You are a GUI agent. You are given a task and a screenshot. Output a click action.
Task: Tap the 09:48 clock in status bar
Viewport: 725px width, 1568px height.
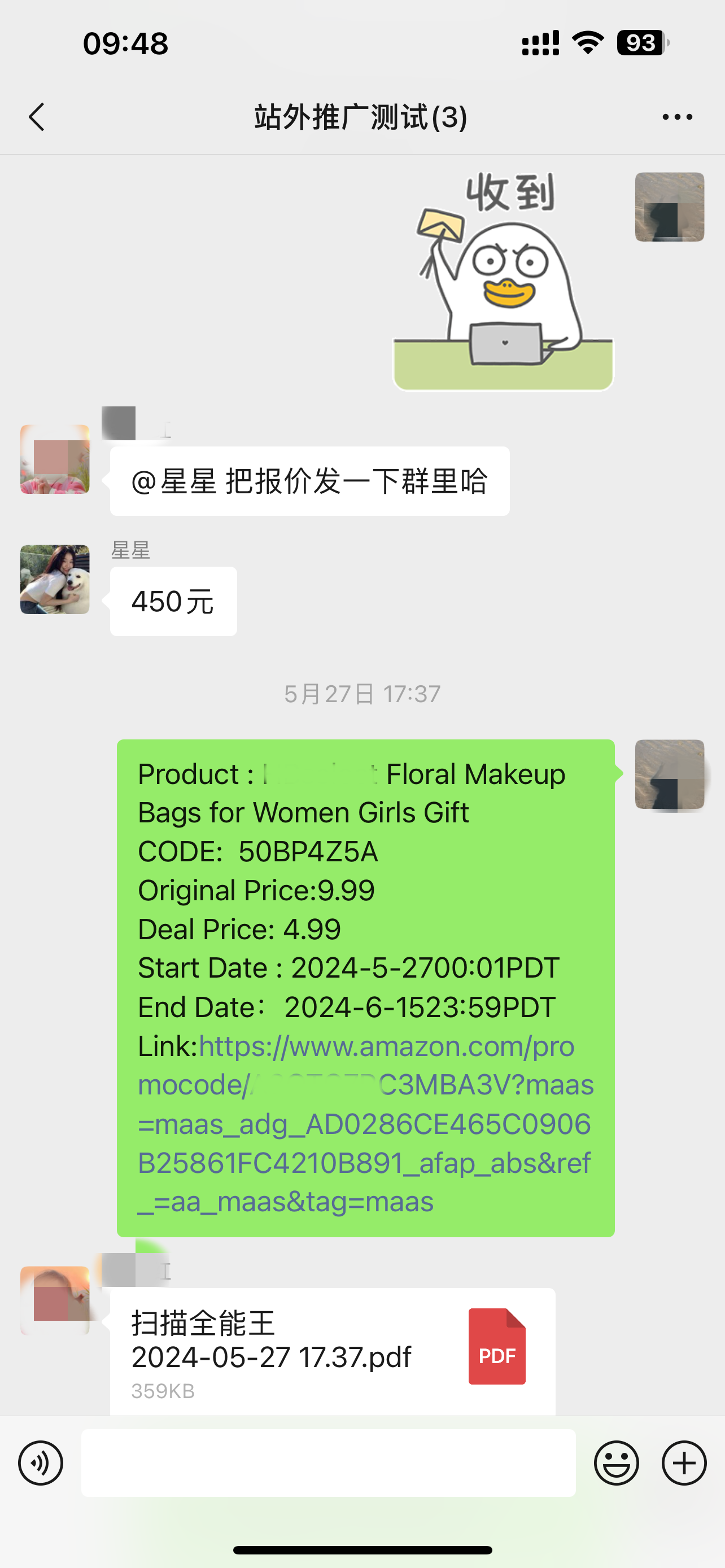click(124, 42)
